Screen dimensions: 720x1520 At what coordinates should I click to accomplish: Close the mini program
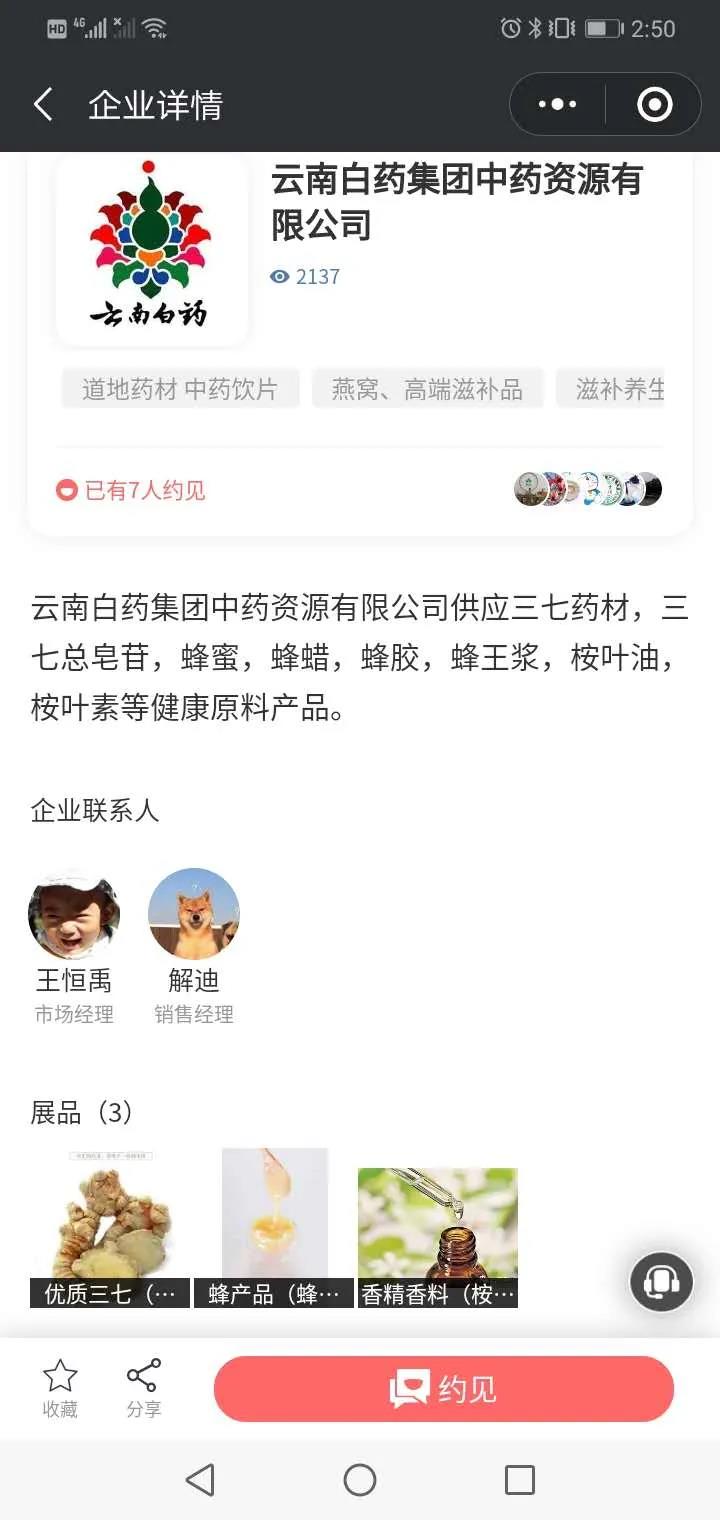(x=655, y=104)
